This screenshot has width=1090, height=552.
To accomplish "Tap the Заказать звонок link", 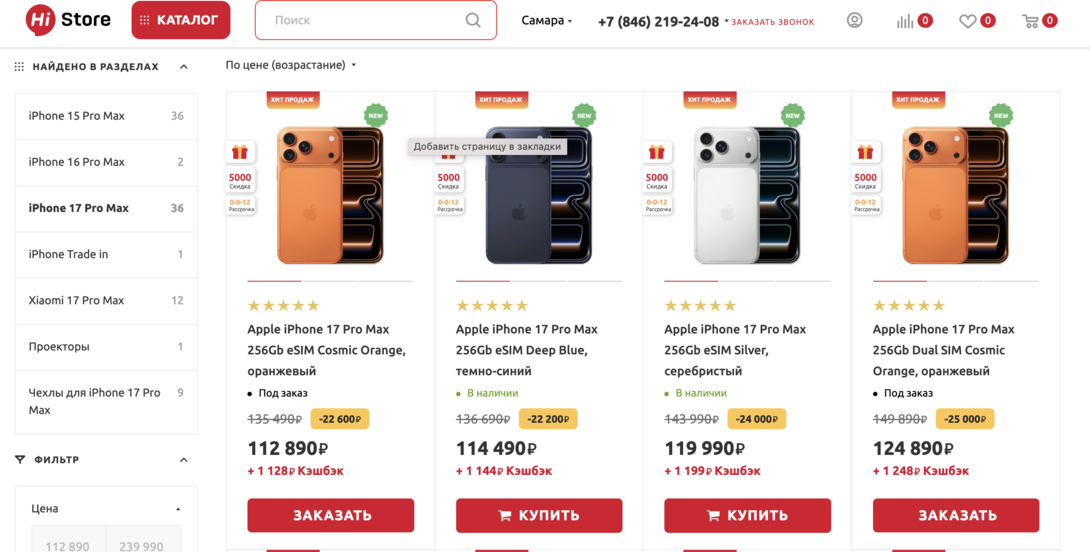I will pos(772,22).
